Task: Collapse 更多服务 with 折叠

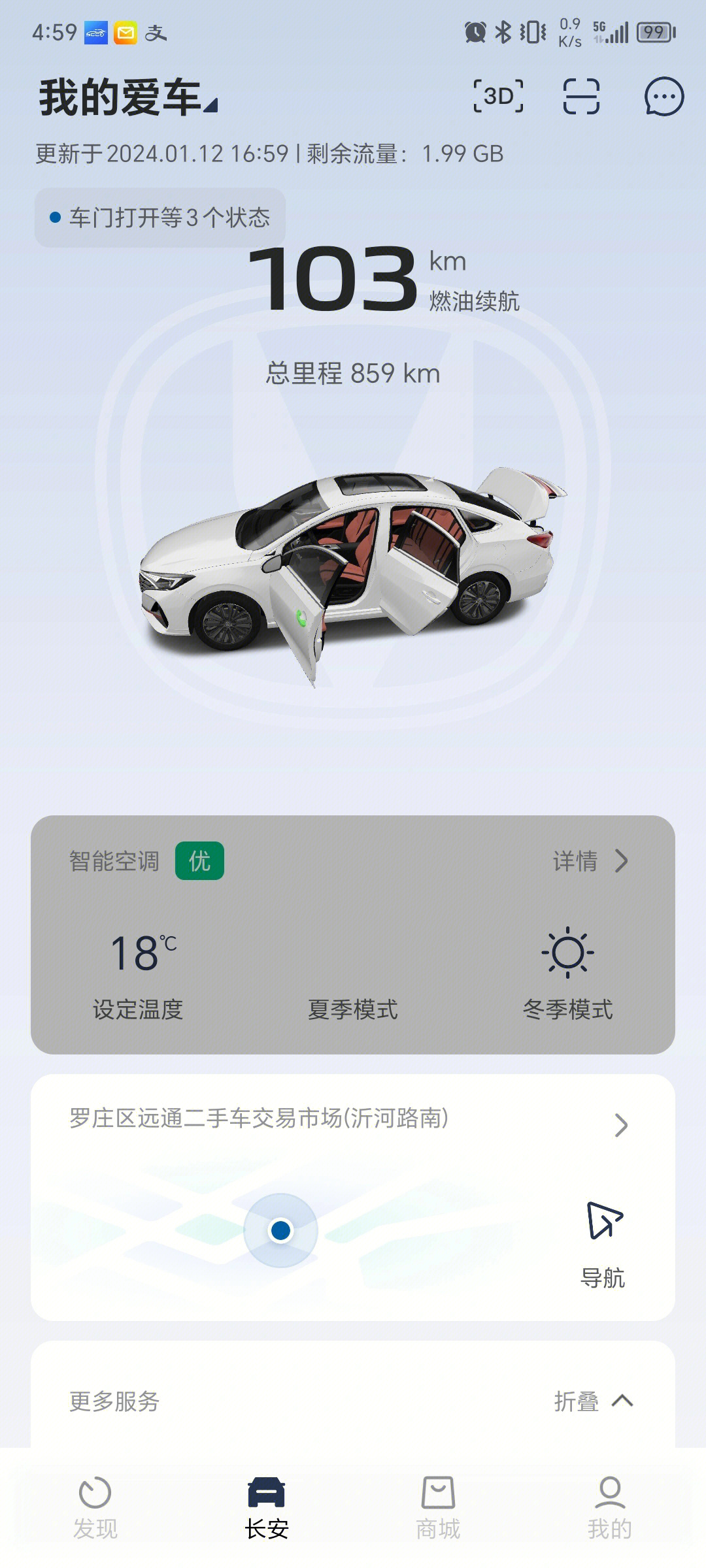Action: (593, 1401)
